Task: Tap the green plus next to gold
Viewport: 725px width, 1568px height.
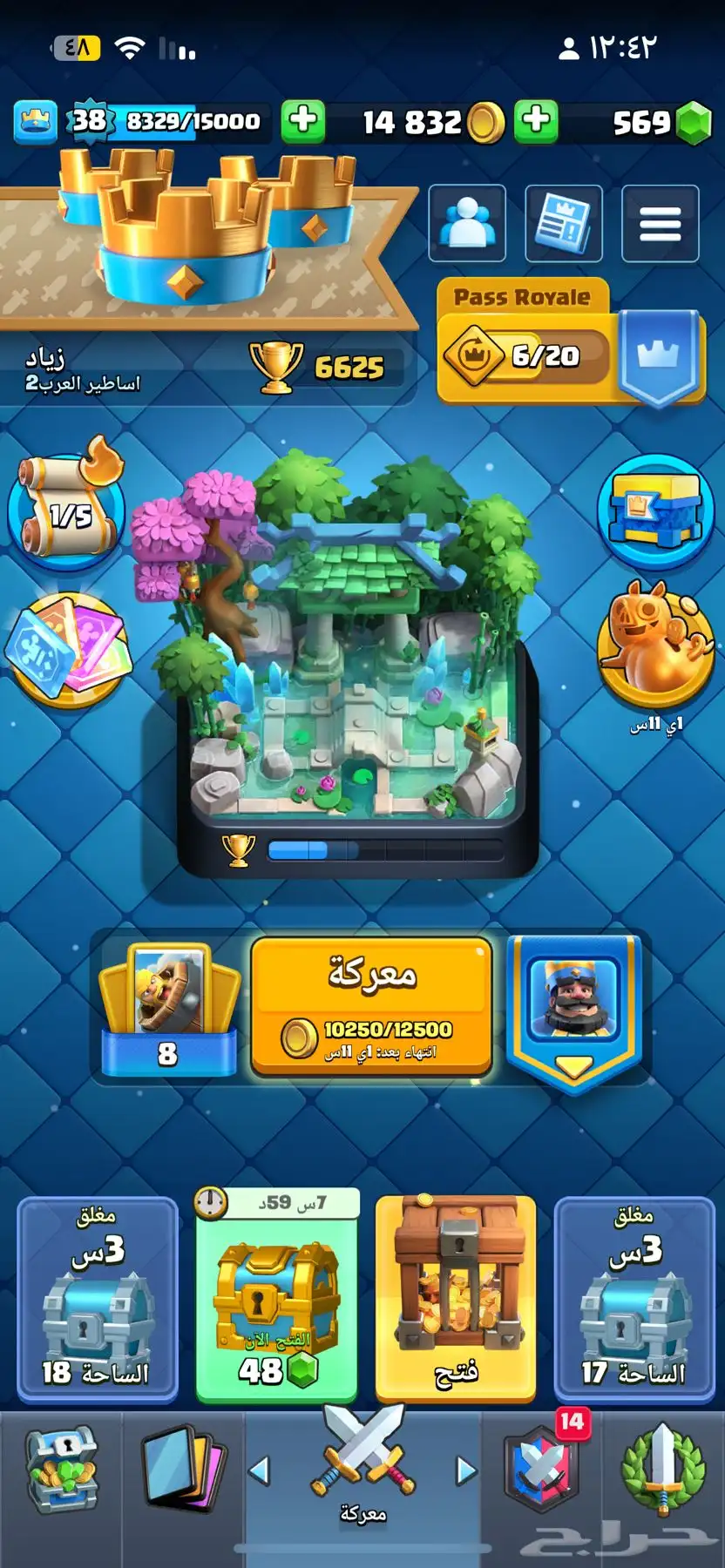Action: [x=537, y=121]
